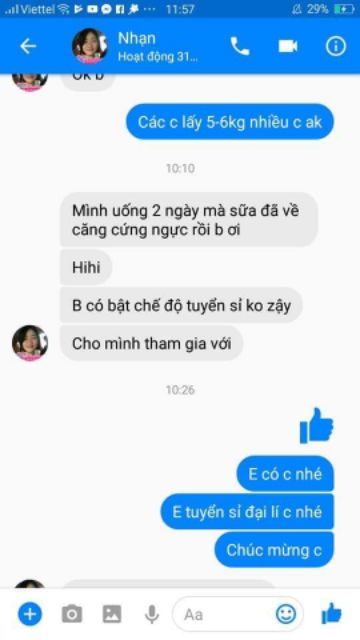Send a thumbs-up like from the composer
This screenshot has height=640, width=360.
coord(331,613)
